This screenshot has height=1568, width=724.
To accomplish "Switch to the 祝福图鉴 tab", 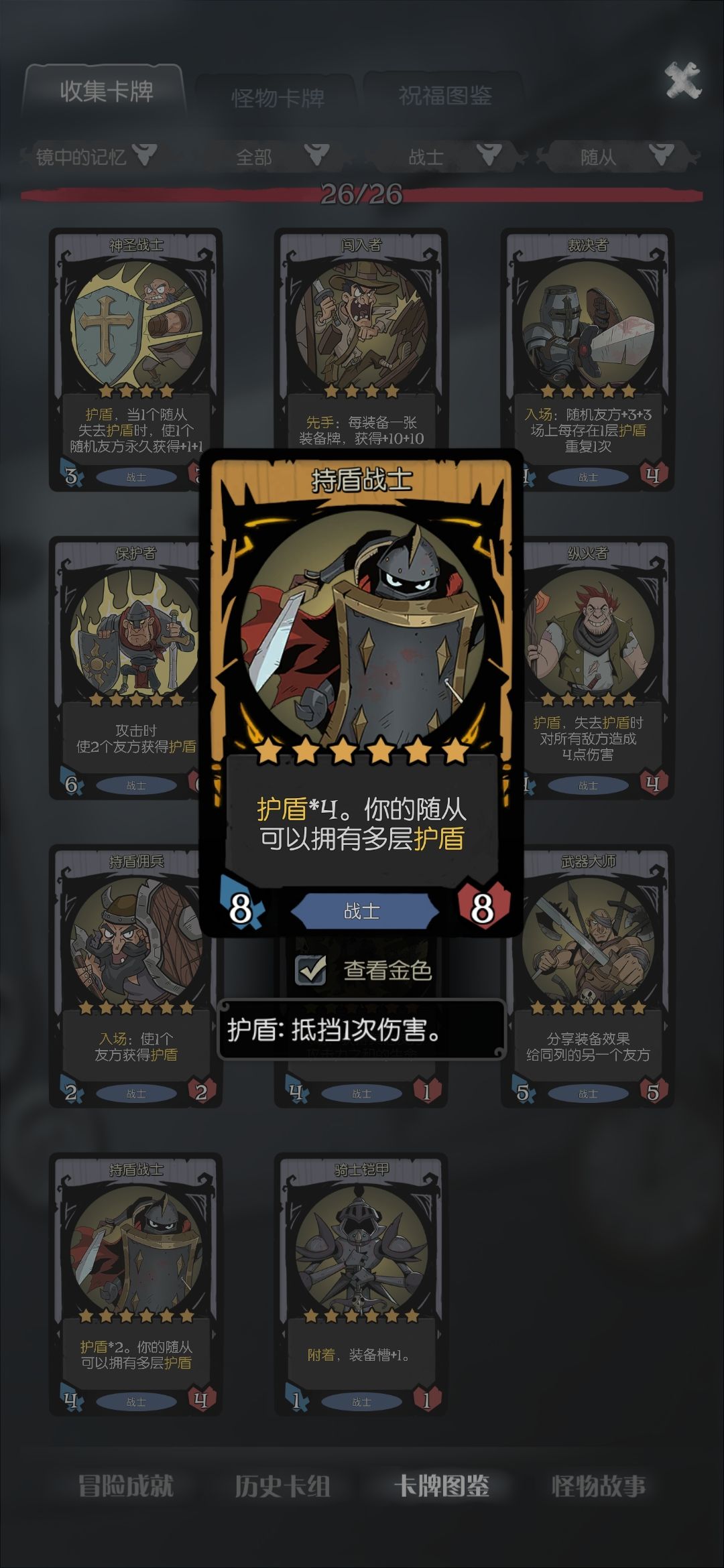I will (446, 95).
